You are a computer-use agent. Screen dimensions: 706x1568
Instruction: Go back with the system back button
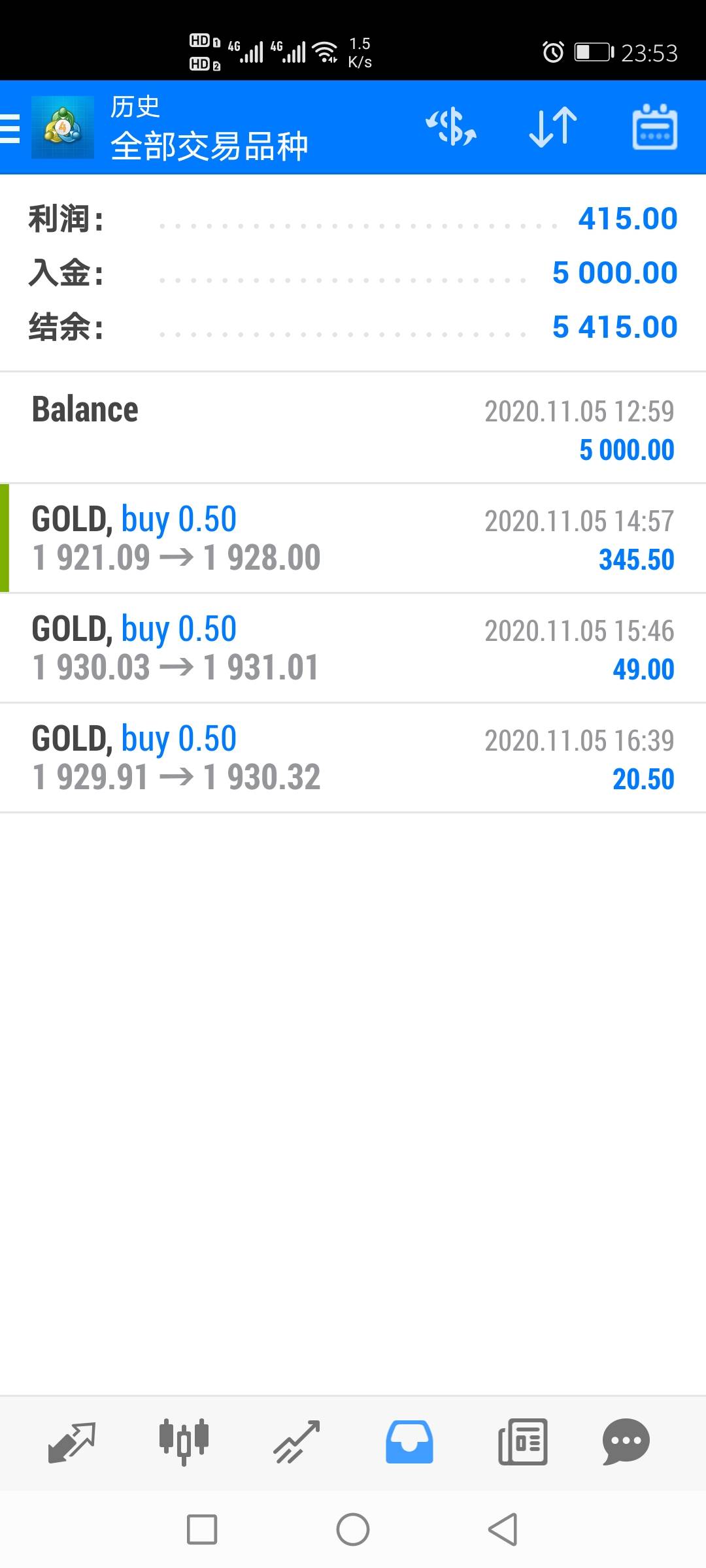coord(503,1529)
